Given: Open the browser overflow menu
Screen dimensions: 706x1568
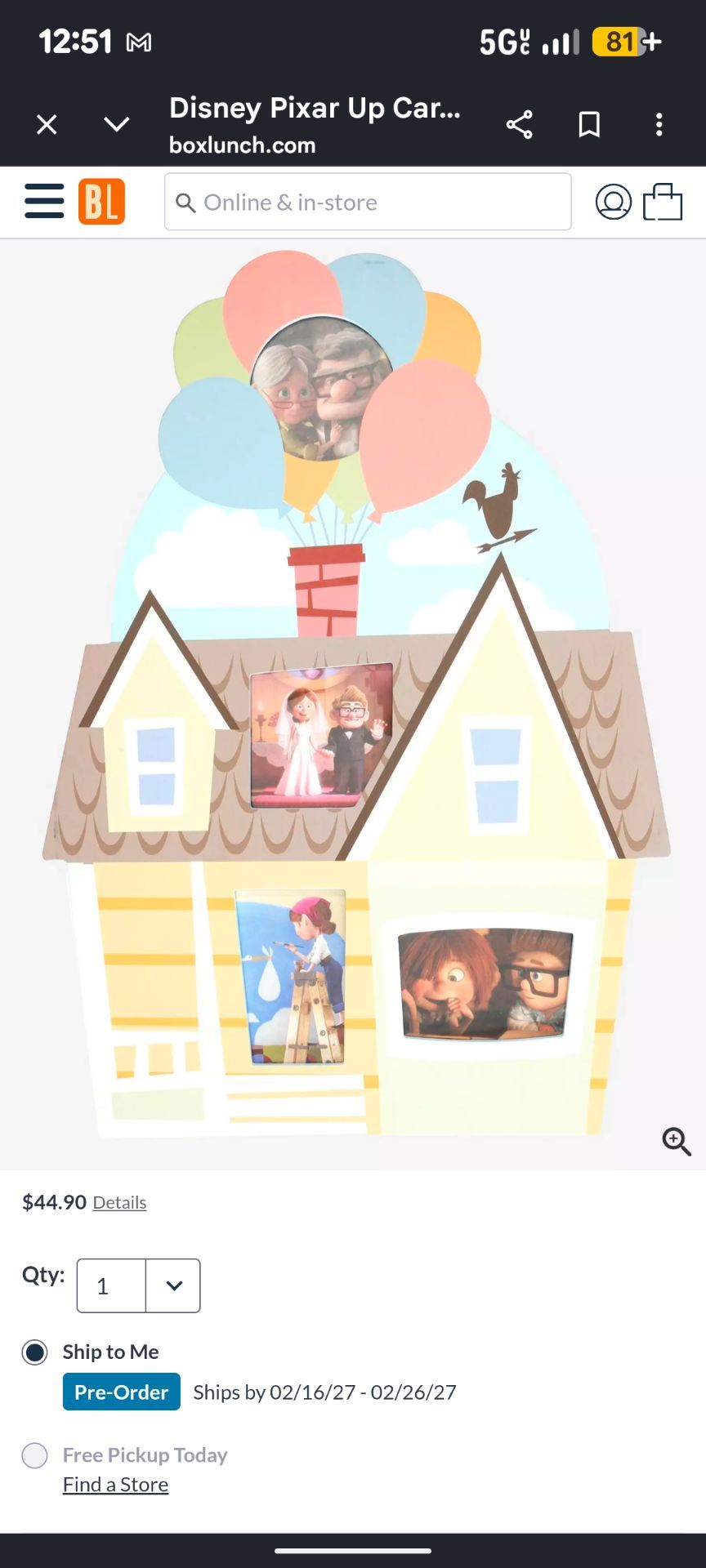Looking at the screenshot, I should pyautogui.click(x=659, y=124).
